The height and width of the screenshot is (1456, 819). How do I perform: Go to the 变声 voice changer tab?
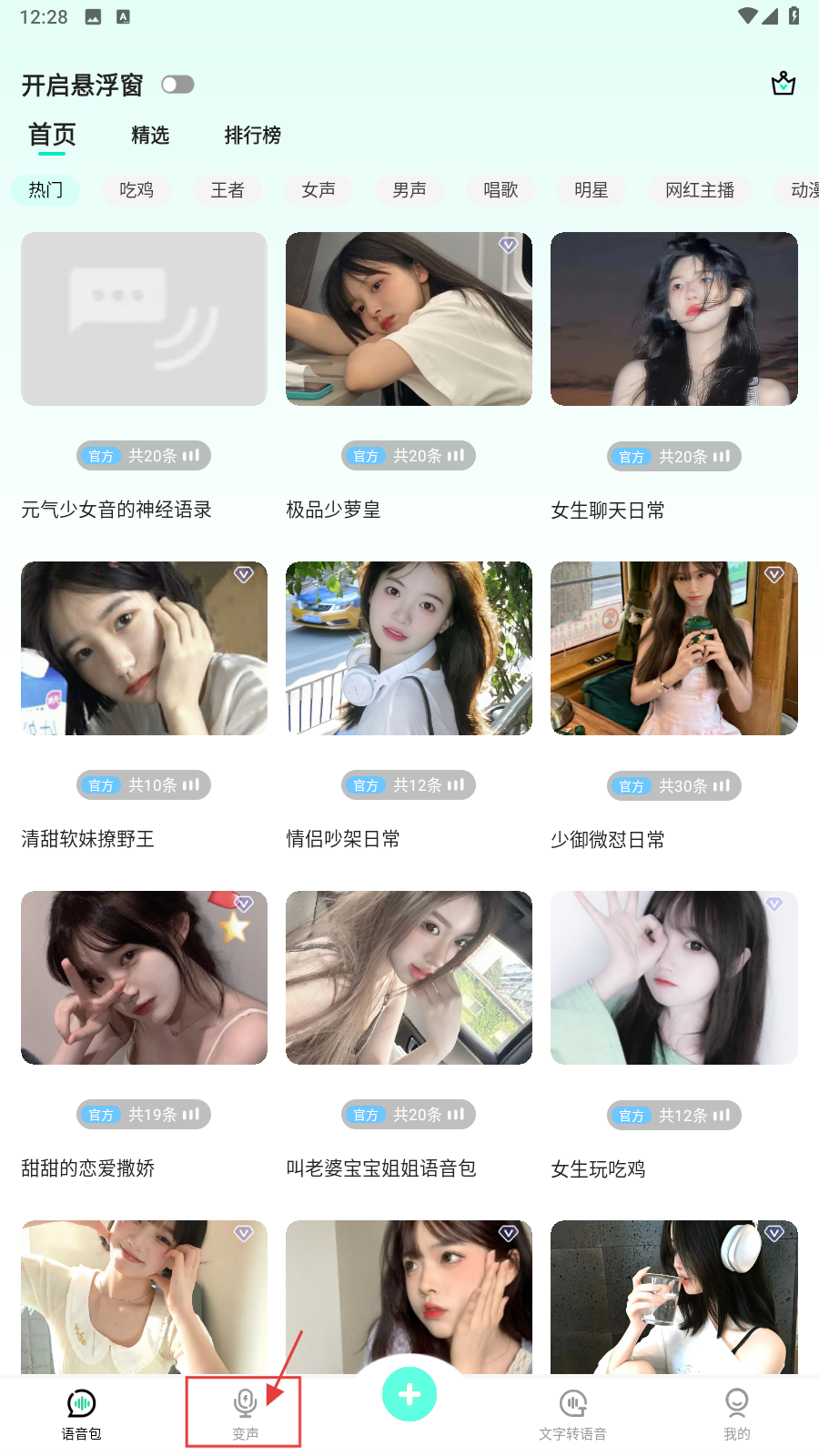245,1413
